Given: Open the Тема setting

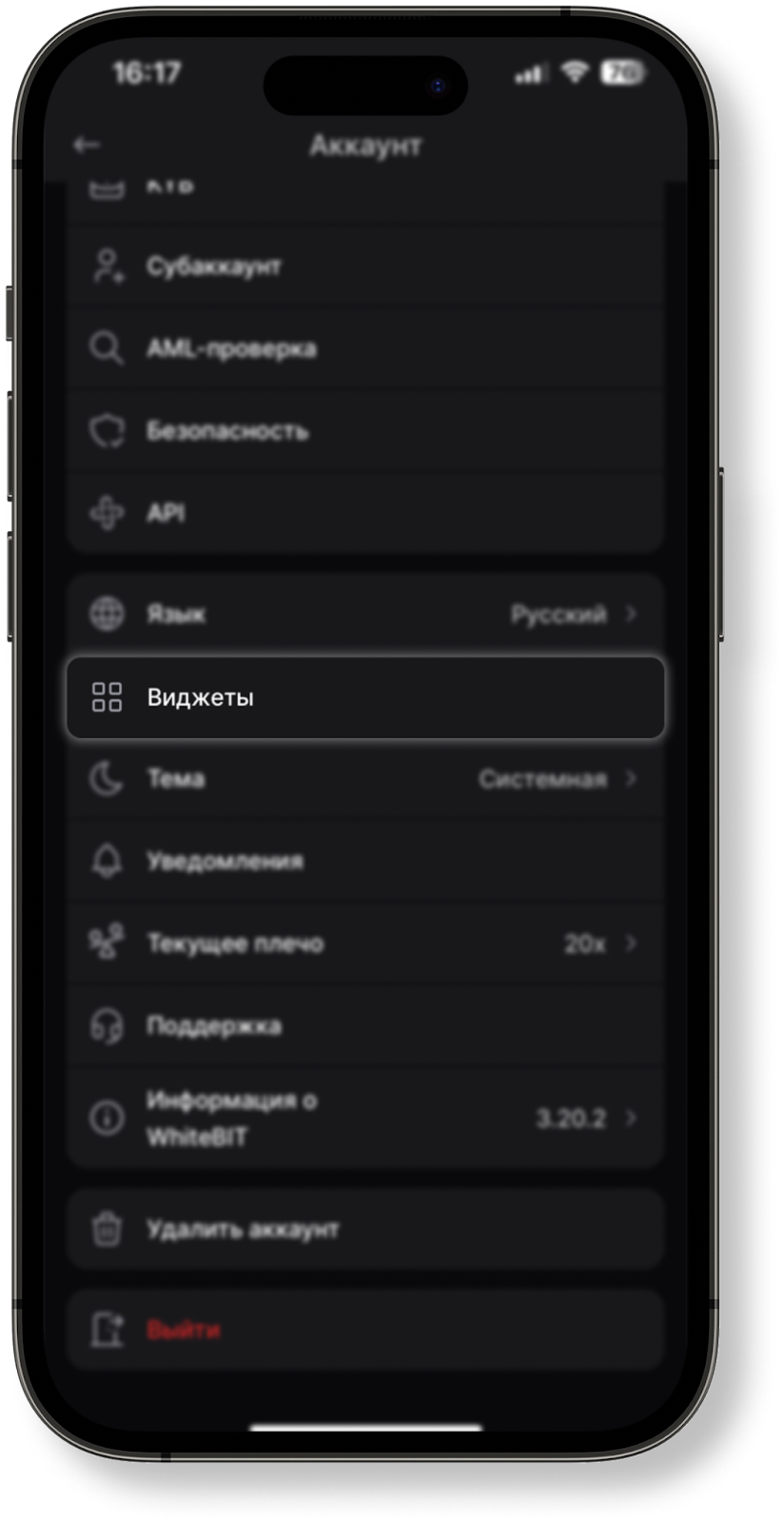Looking at the screenshot, I should click(x=365, y=779).
